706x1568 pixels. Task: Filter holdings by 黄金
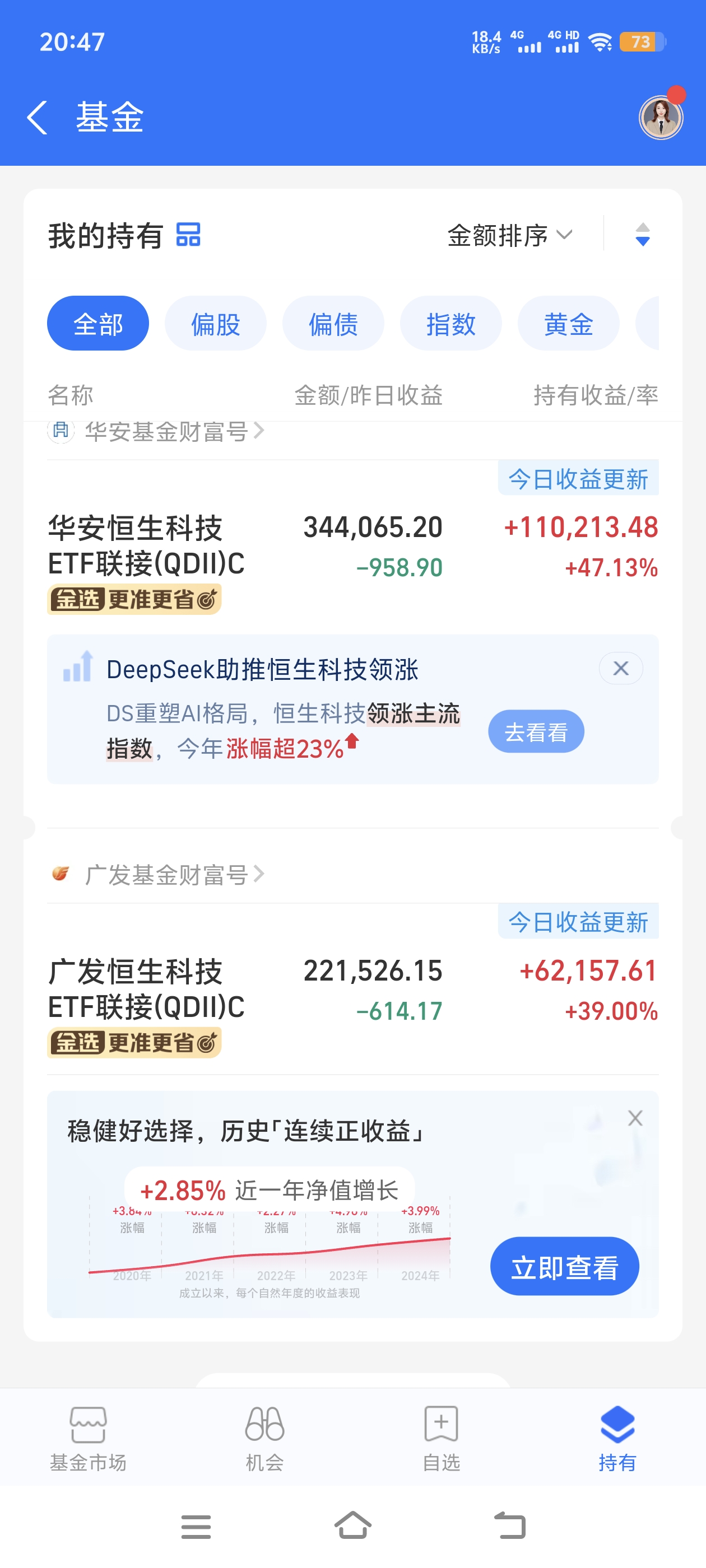(568, 323)
